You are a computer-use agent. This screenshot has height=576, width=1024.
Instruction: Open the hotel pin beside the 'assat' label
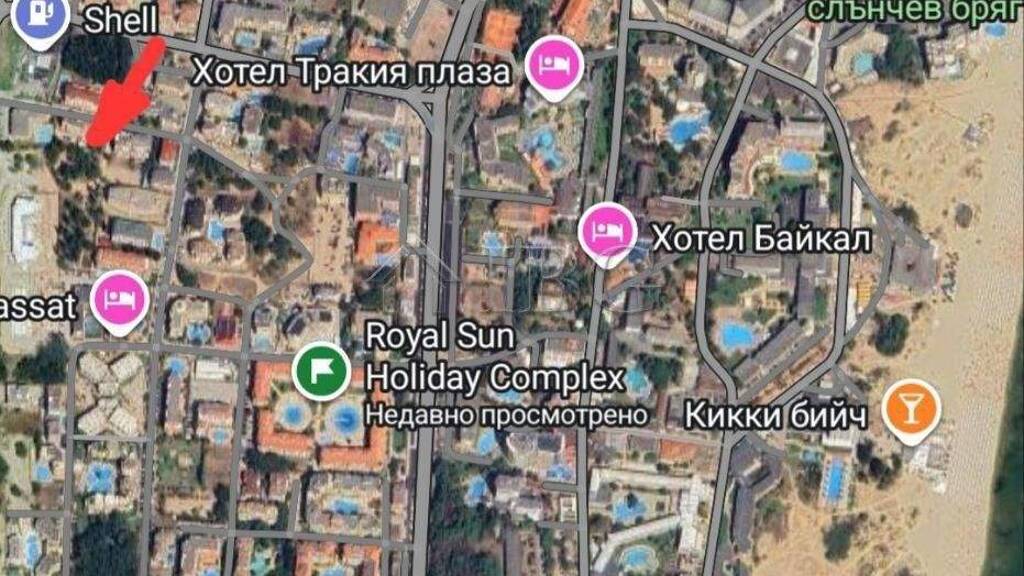(x=120, y=302)
